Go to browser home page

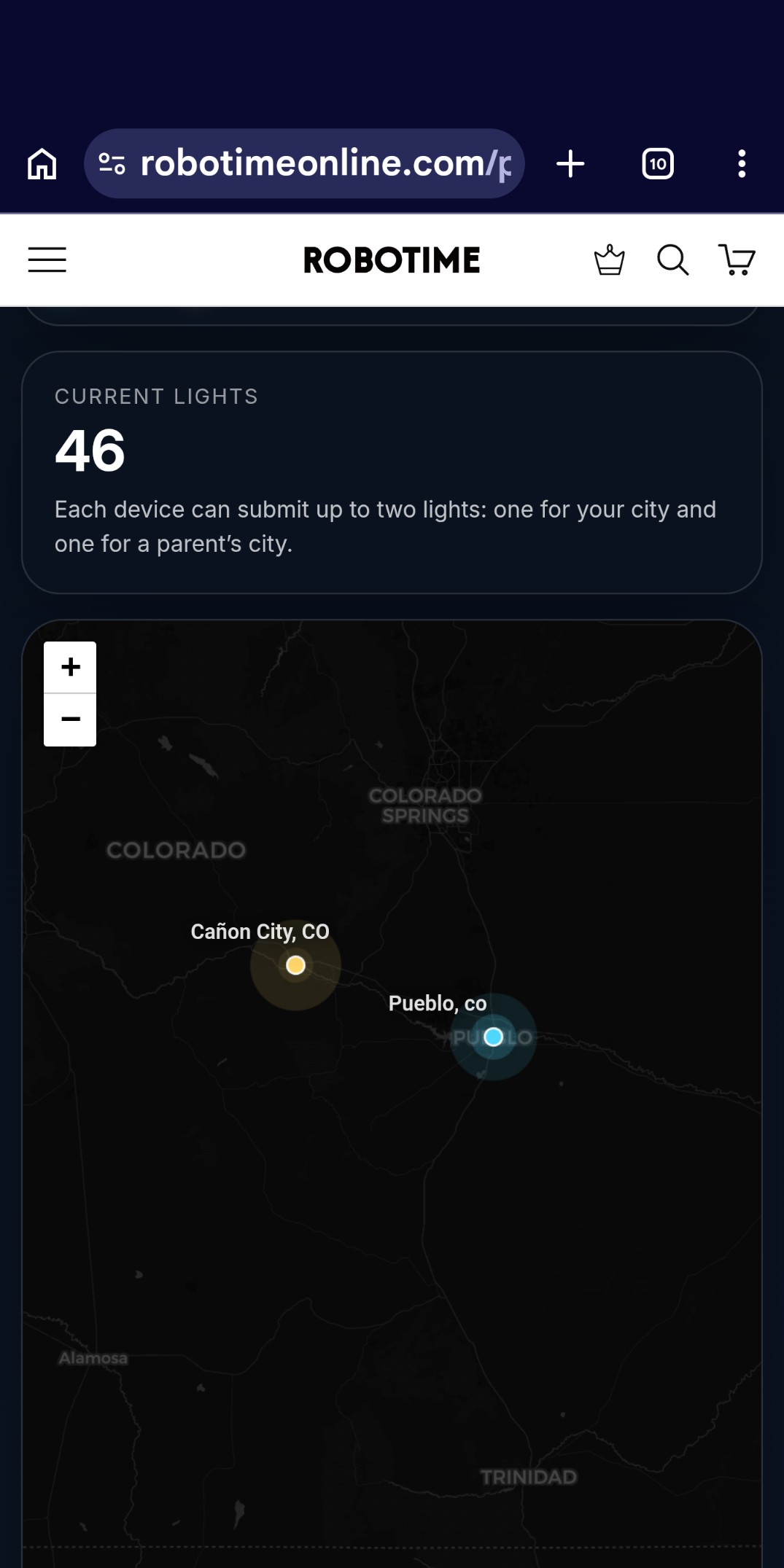pos(42,163)
